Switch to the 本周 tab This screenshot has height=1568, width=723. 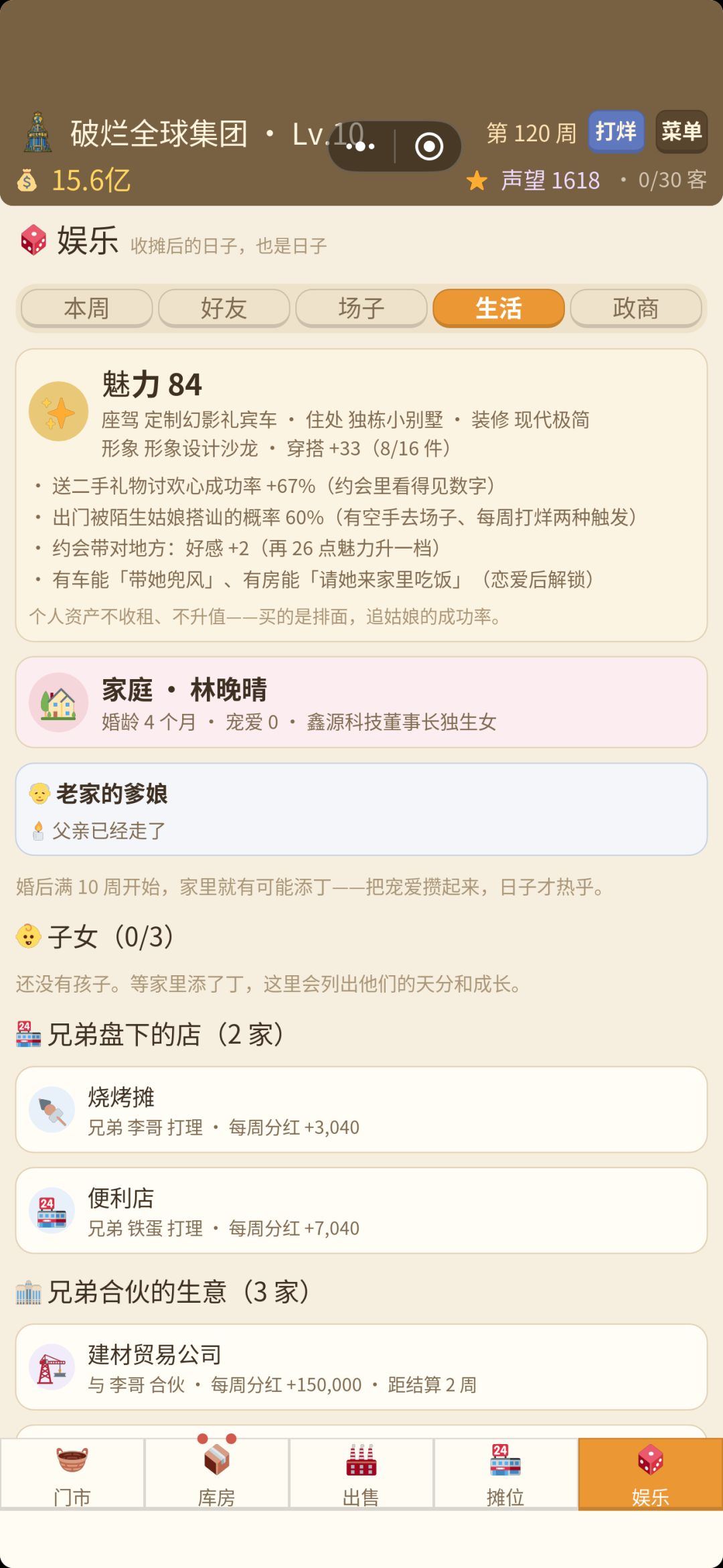click(x=87, y=308)
